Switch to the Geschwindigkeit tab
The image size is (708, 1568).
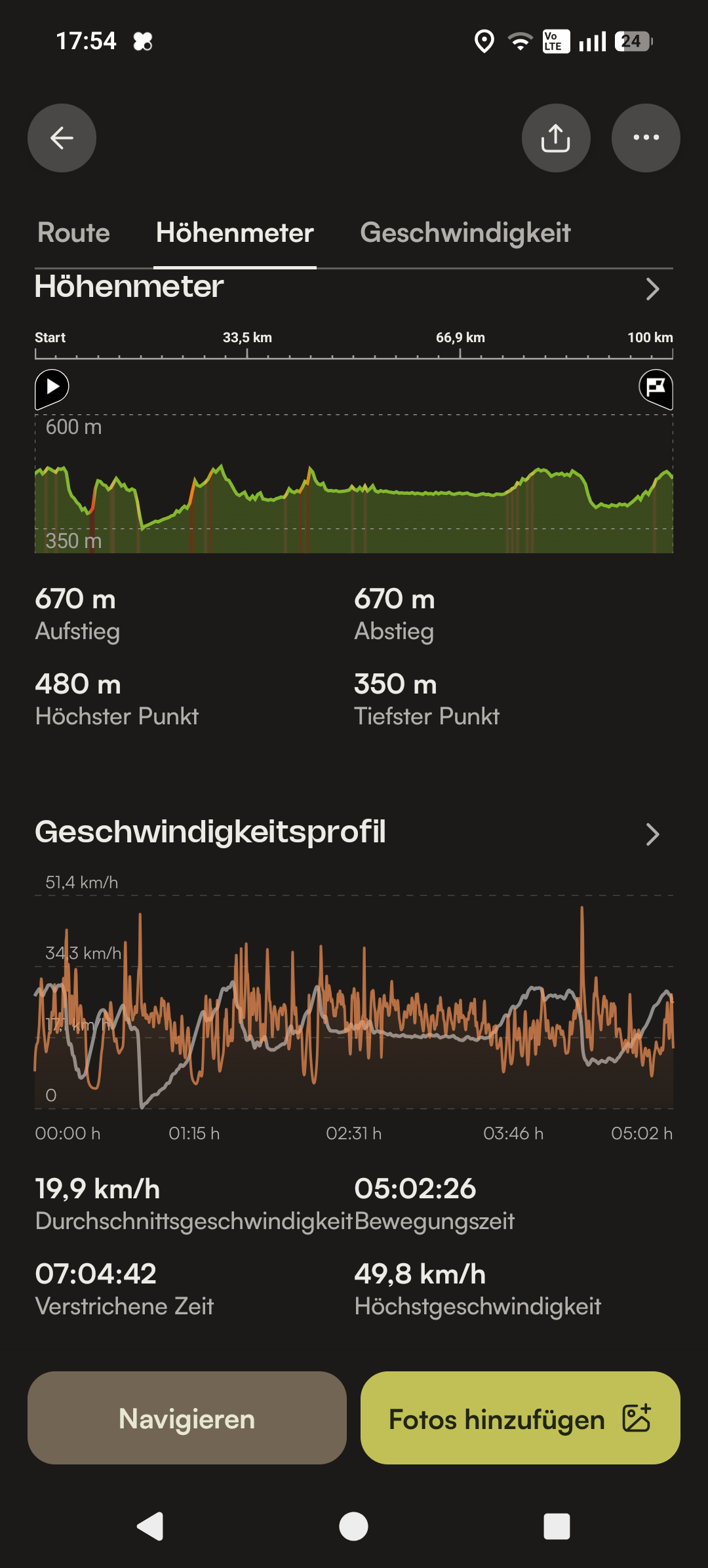(465, 233)
